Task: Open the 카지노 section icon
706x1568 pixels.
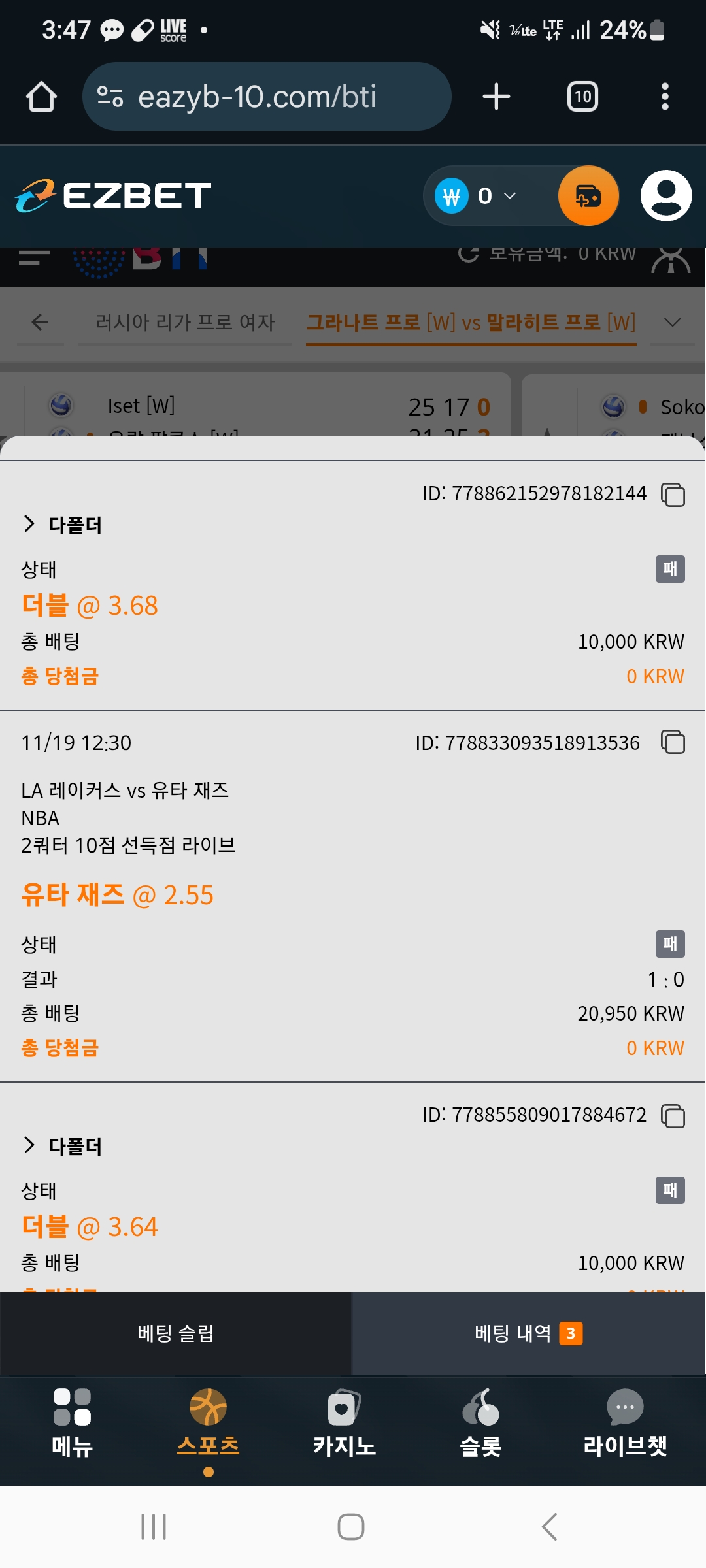Action: pyautogui.click(x=343, y=1418)
